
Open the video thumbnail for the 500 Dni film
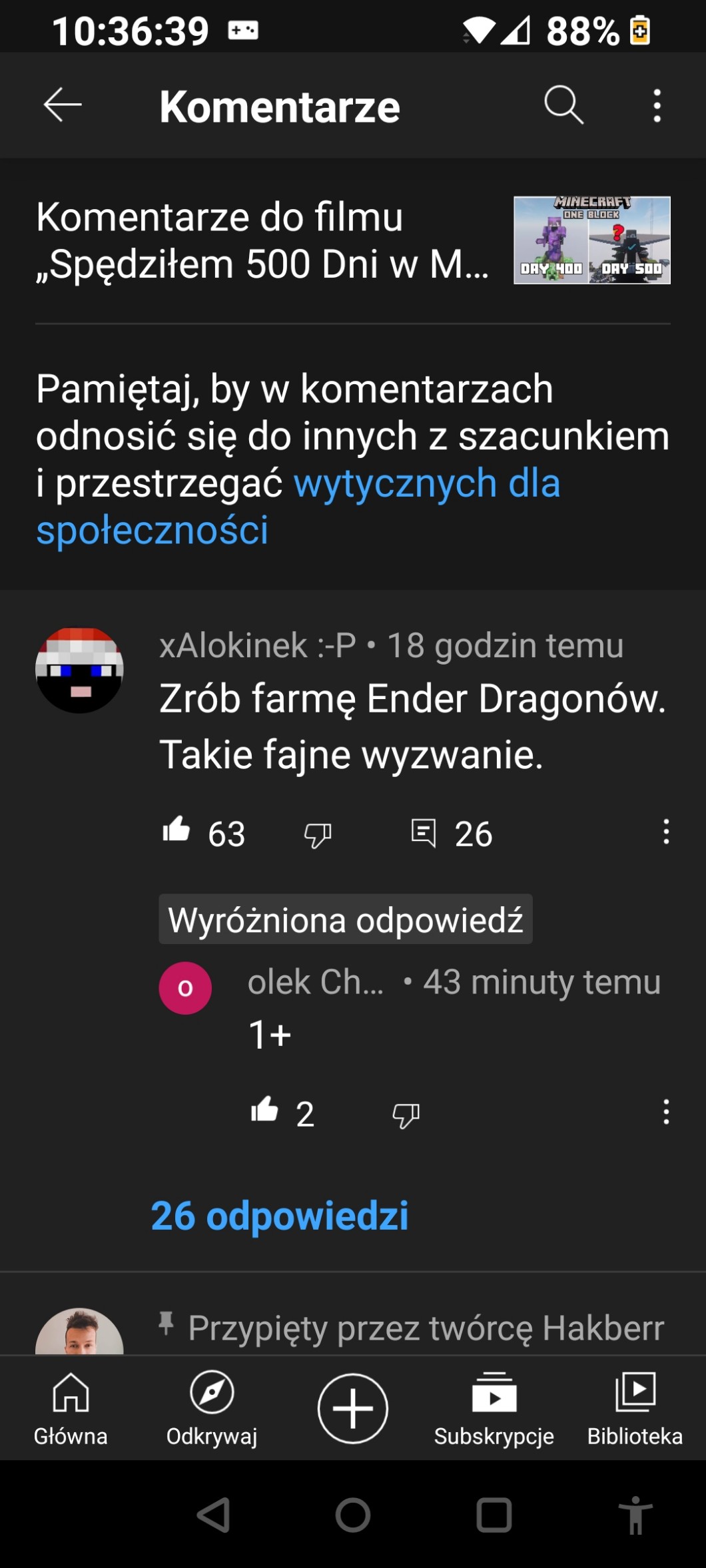591,240
